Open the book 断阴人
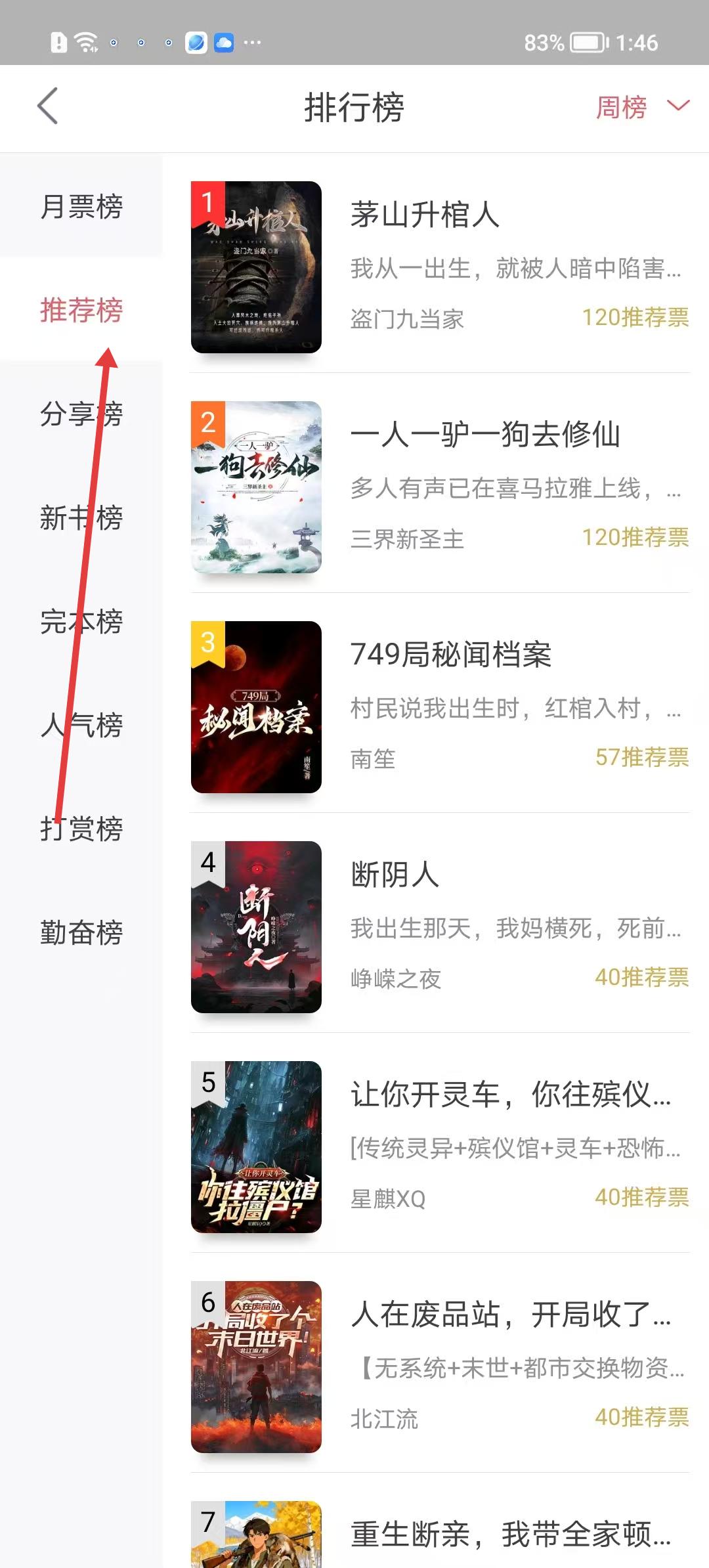 (440, 926)
